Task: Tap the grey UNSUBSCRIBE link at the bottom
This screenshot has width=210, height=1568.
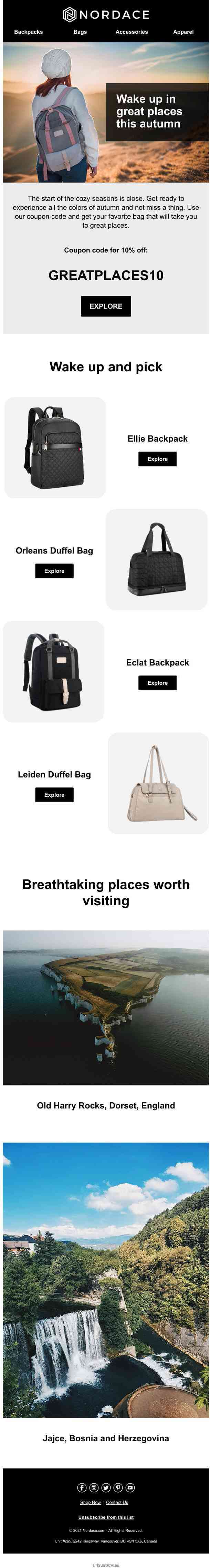Action: pyautogui.click(x=106, y=1565)
